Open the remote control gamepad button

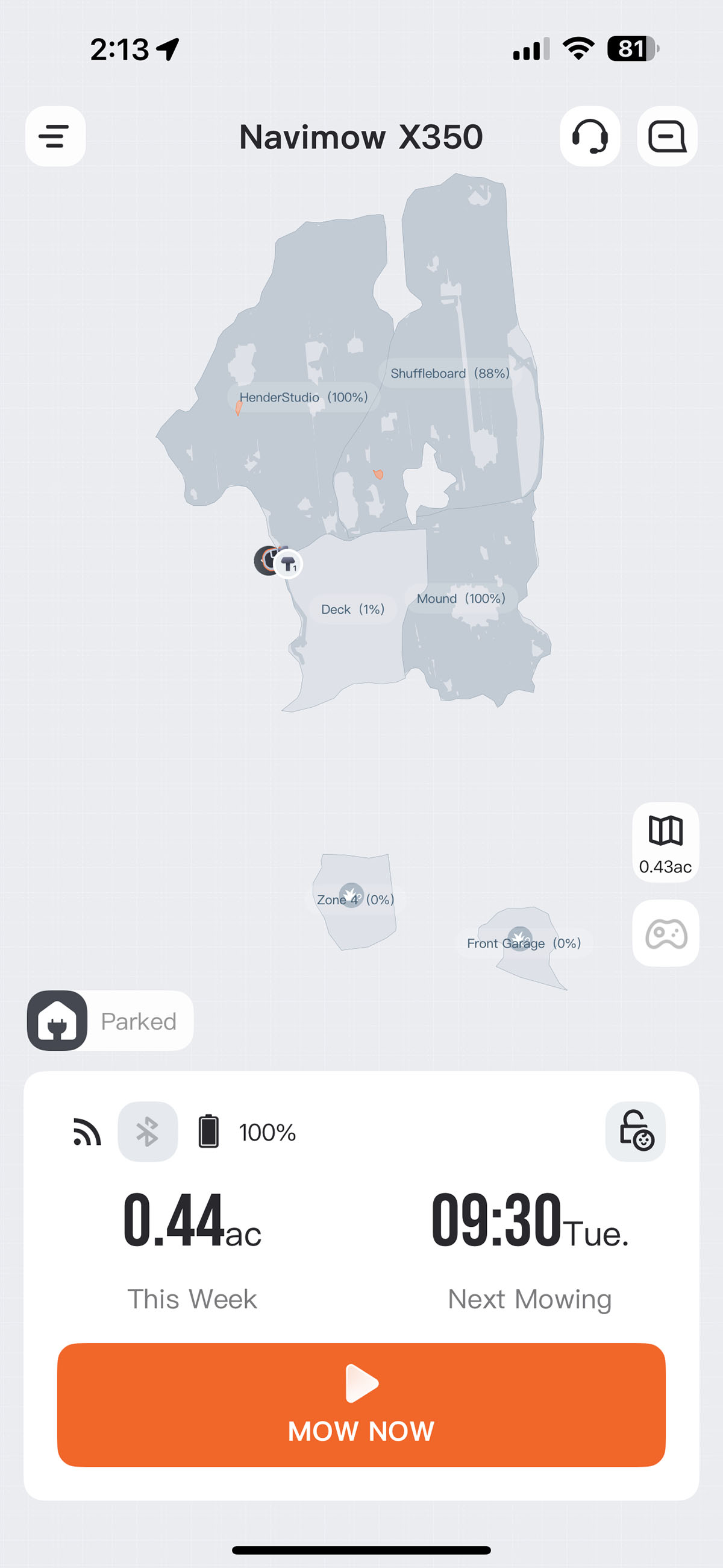[x=665, y=933]
